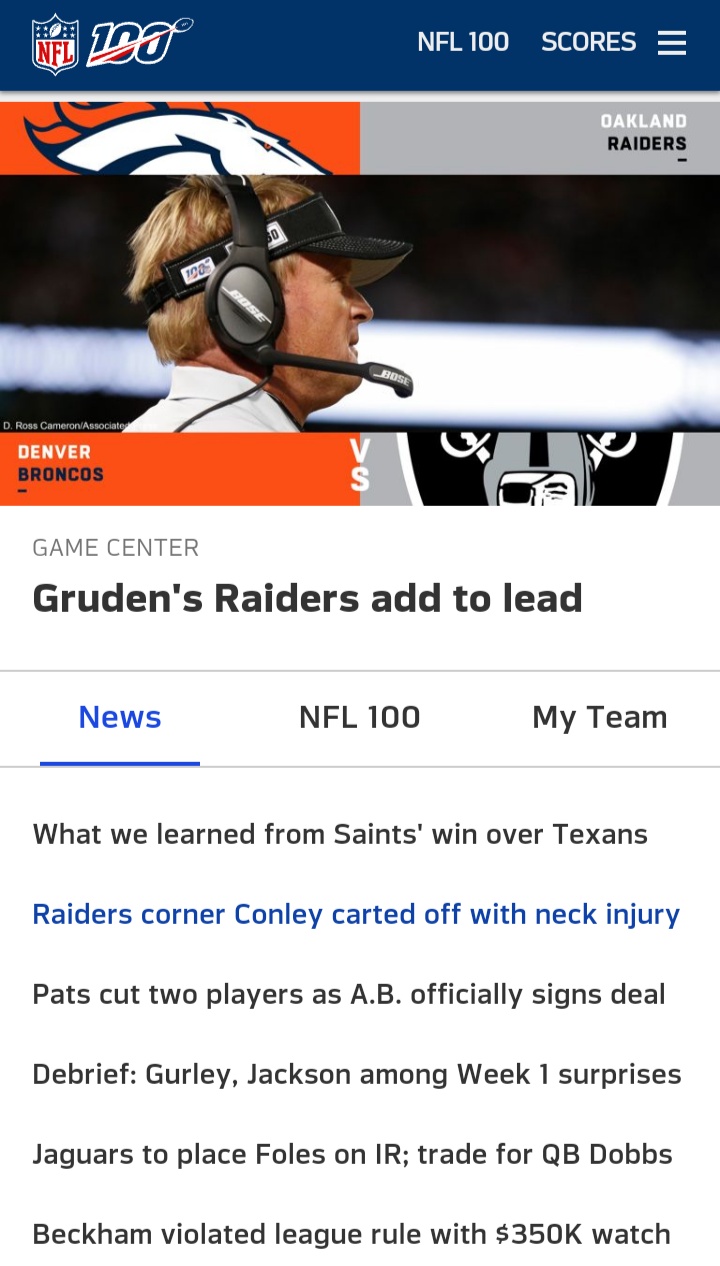Viewport: 720px width, 1266px height.
Task: Open the NFL 100 header link
Action: pyautogui.click(x=463, y=42)
